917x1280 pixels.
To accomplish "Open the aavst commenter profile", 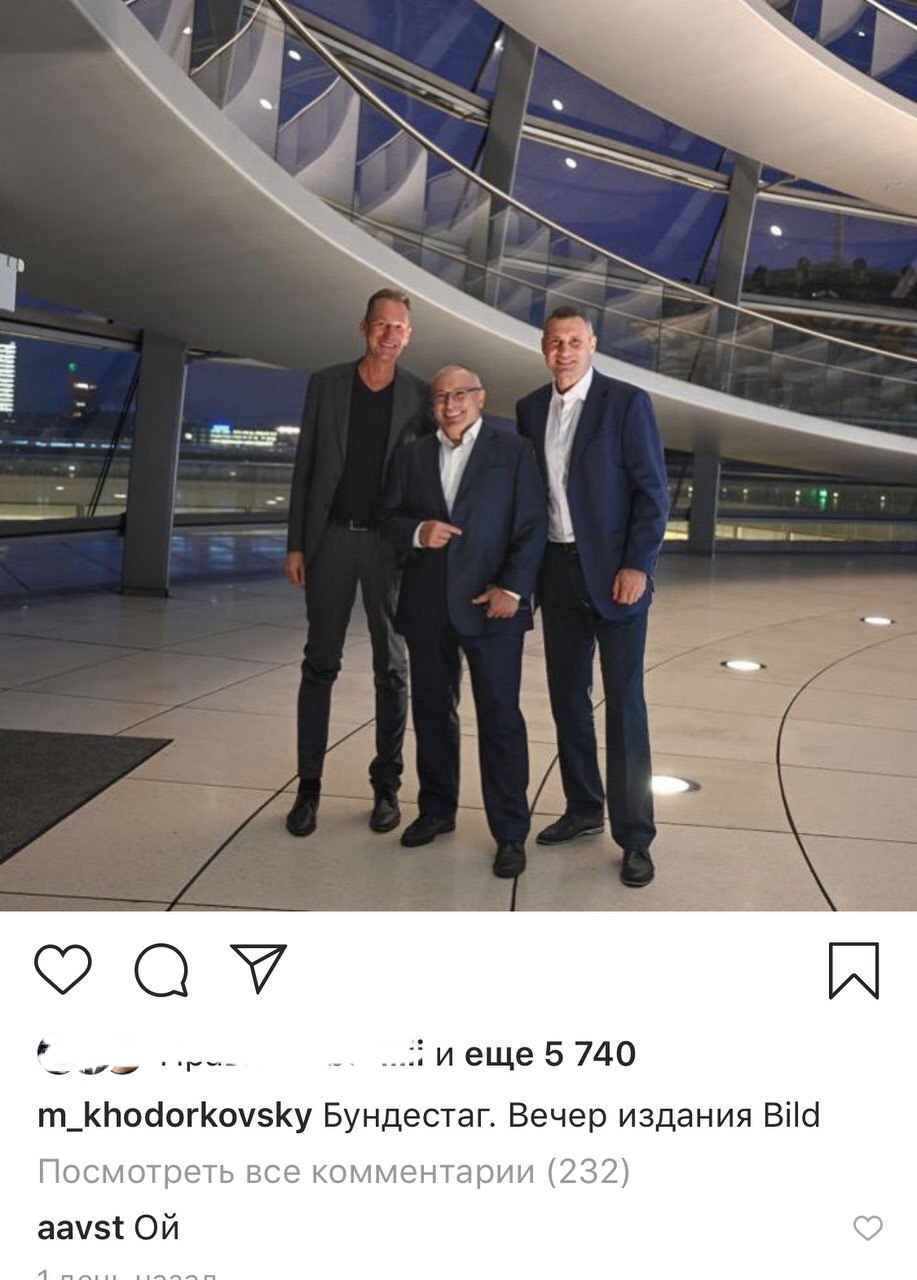I will click(x=80, y=1228).
